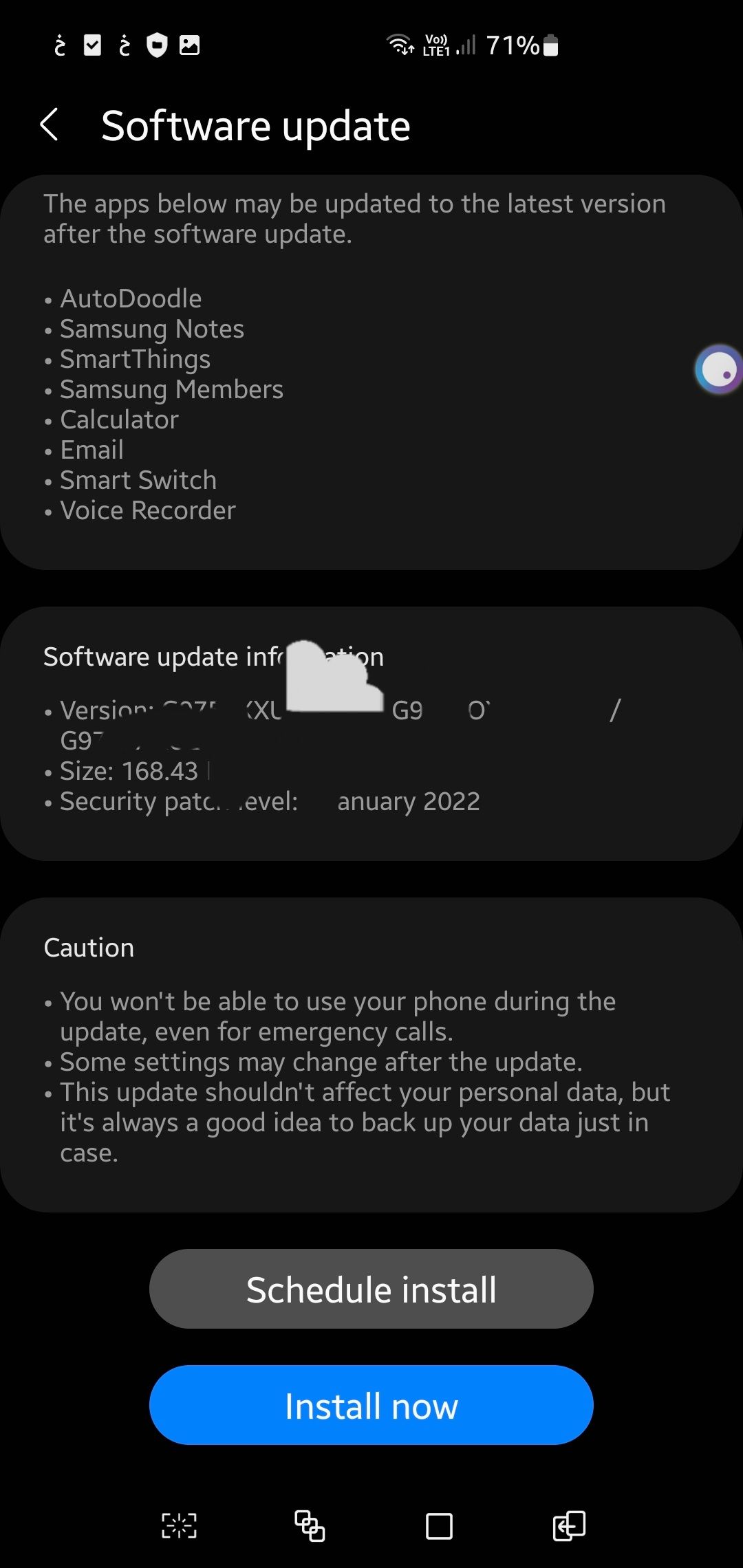Tap the shield notification icon in the status bar
The height and width of the screenshot is (1568, 743).
click(x=158, y=45)
